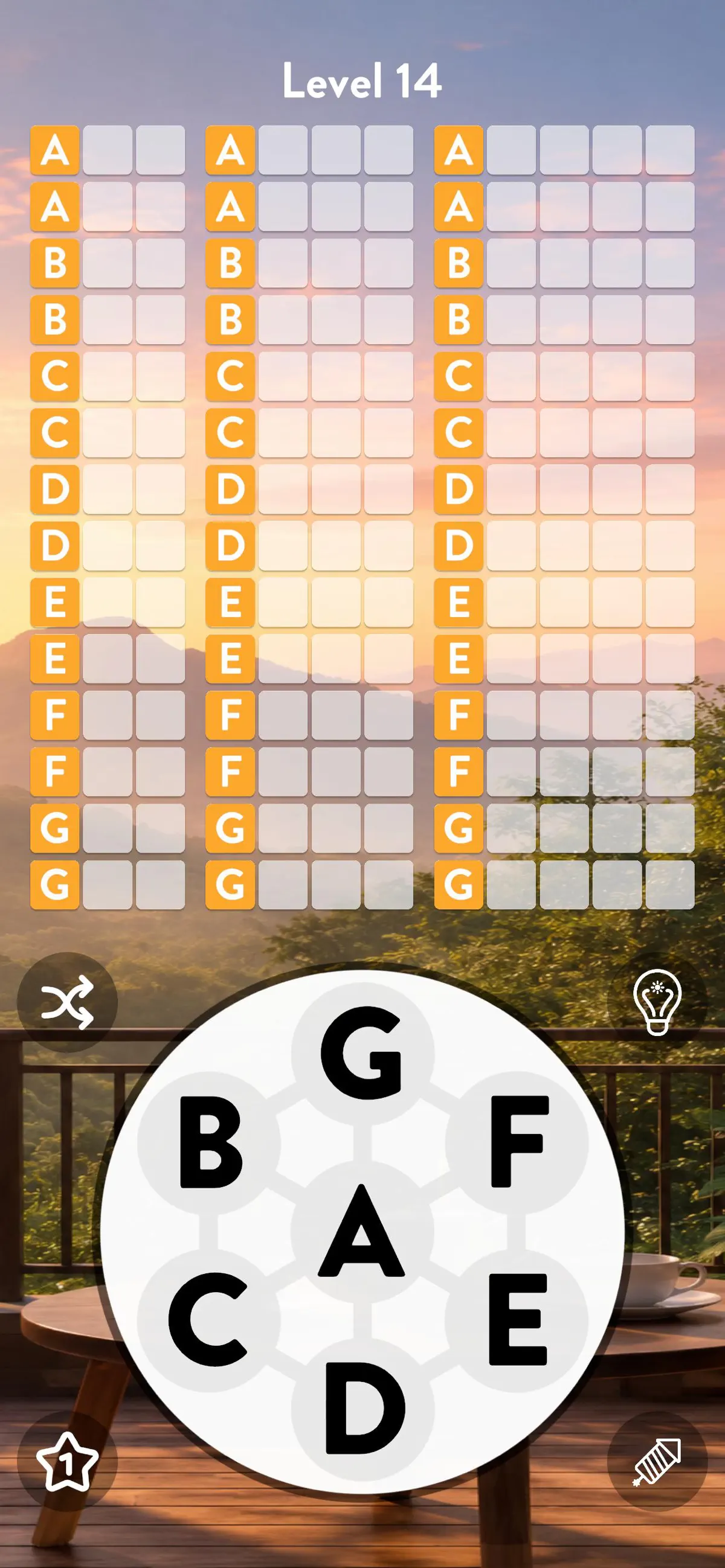Select letter F on the wheel
Viewport: 725px width, 1568px height.
(x=517, y=1142)
